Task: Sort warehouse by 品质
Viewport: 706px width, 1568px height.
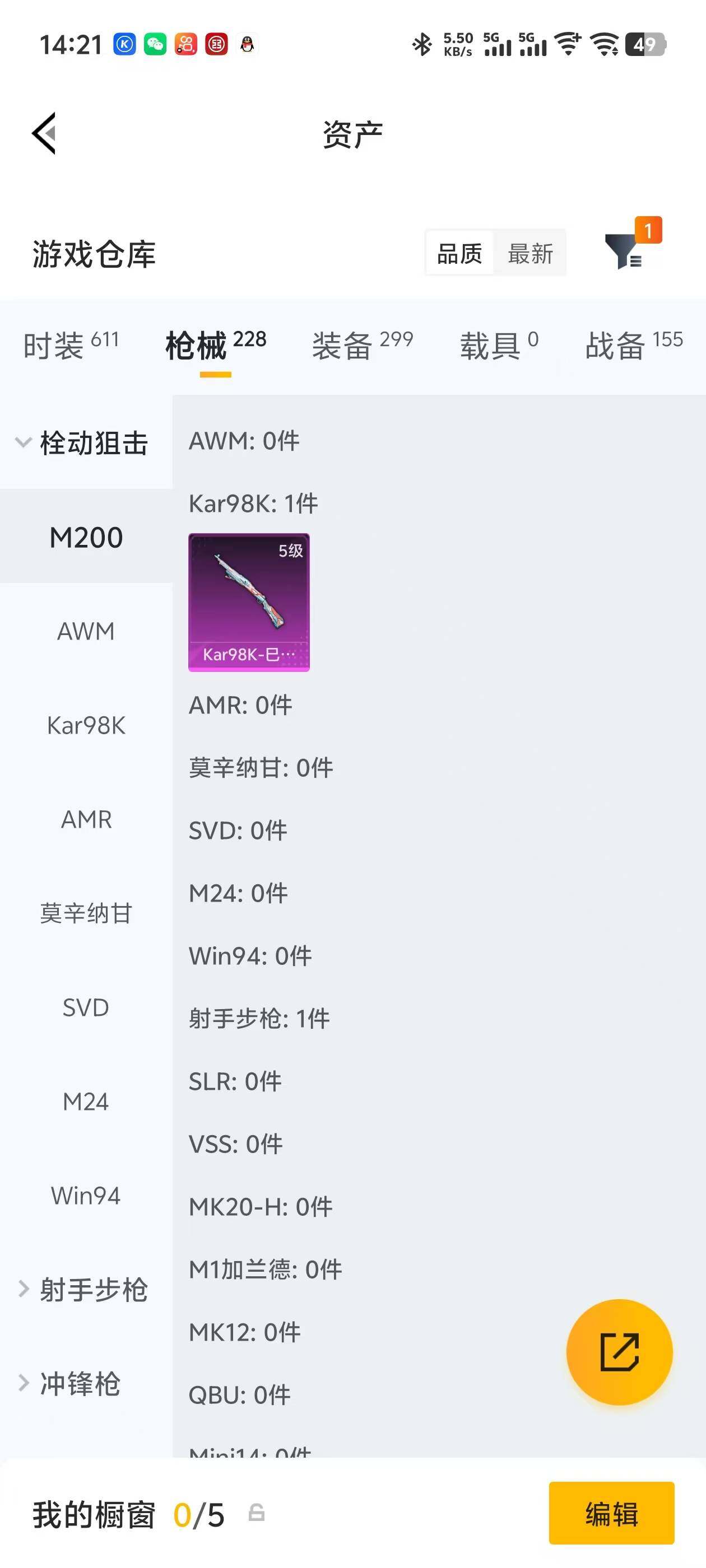Action: [x=459, y=253]
